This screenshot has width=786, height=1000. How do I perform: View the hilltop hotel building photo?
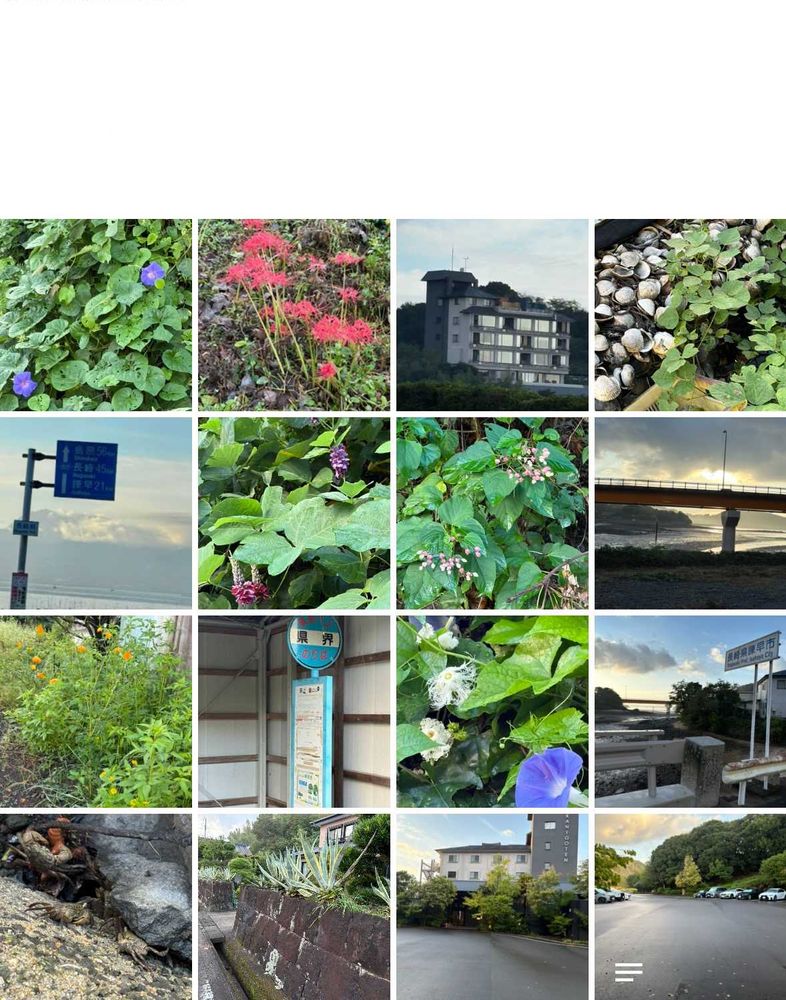tap(492, 315)
